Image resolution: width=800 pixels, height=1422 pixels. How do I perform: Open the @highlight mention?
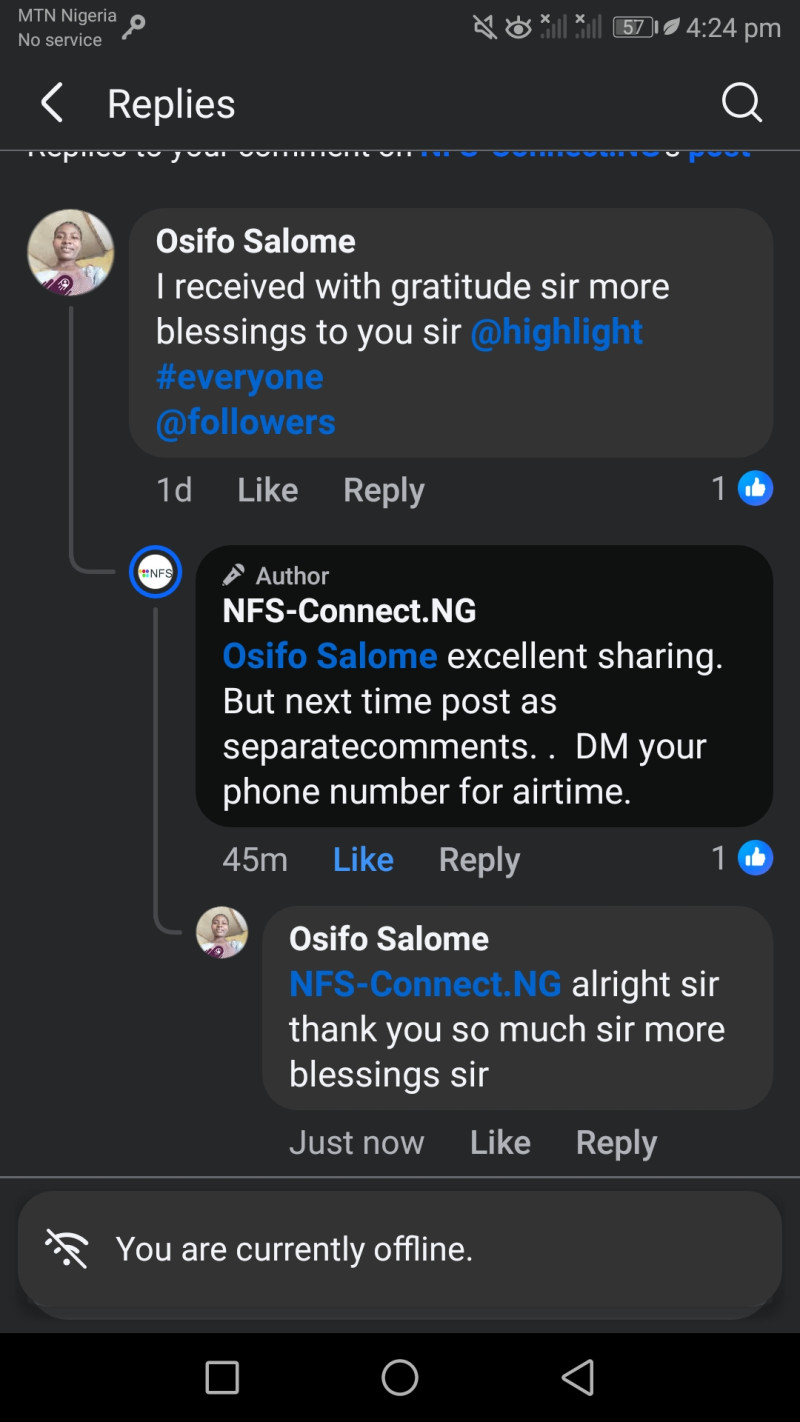pos(556,331)
